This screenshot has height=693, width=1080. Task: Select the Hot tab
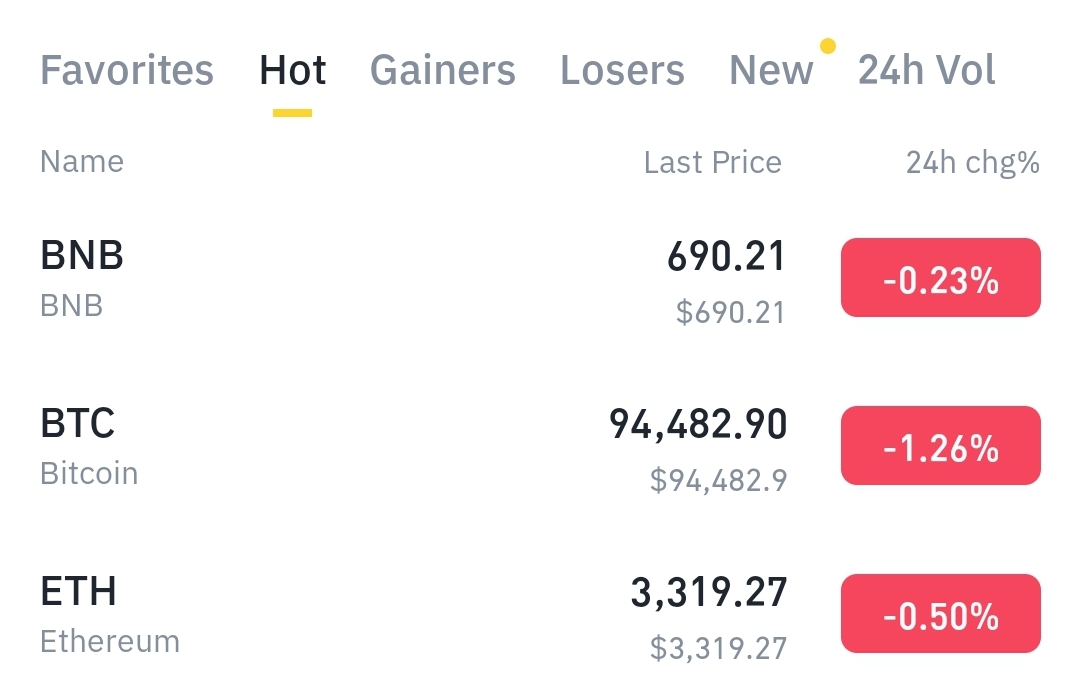[293, 71]
